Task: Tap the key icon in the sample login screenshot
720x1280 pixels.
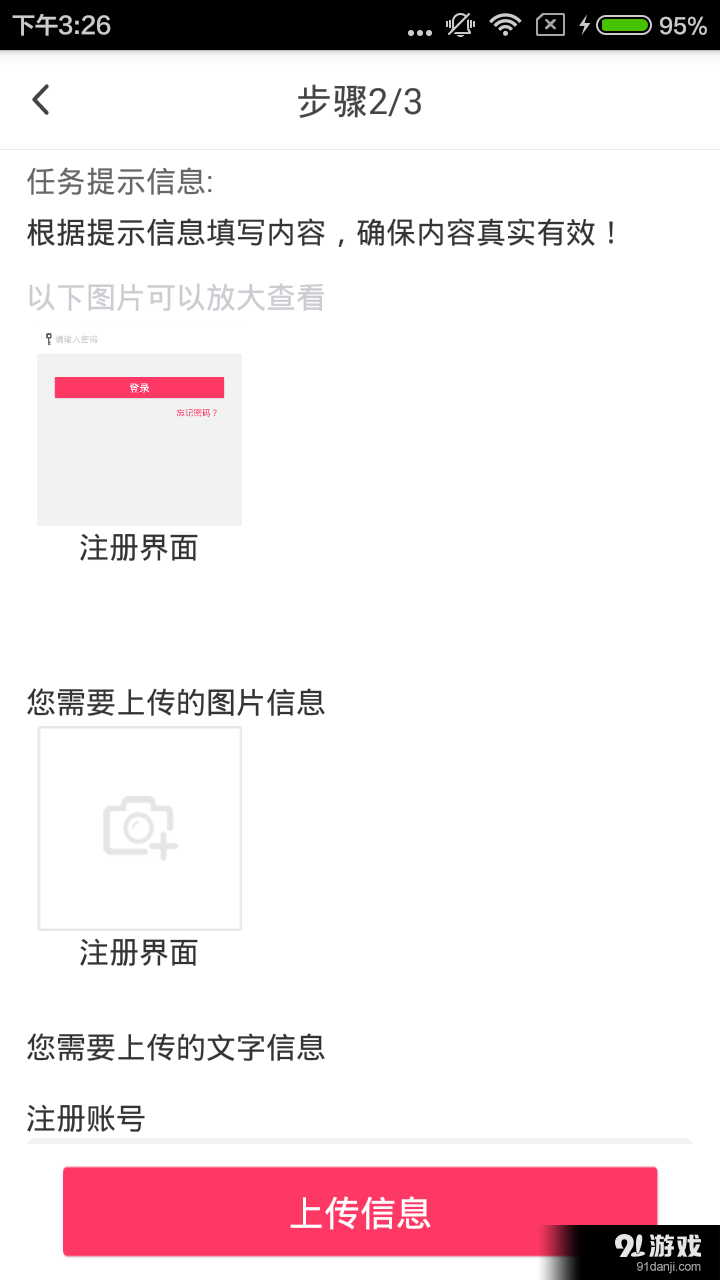Action: (46, 338)
